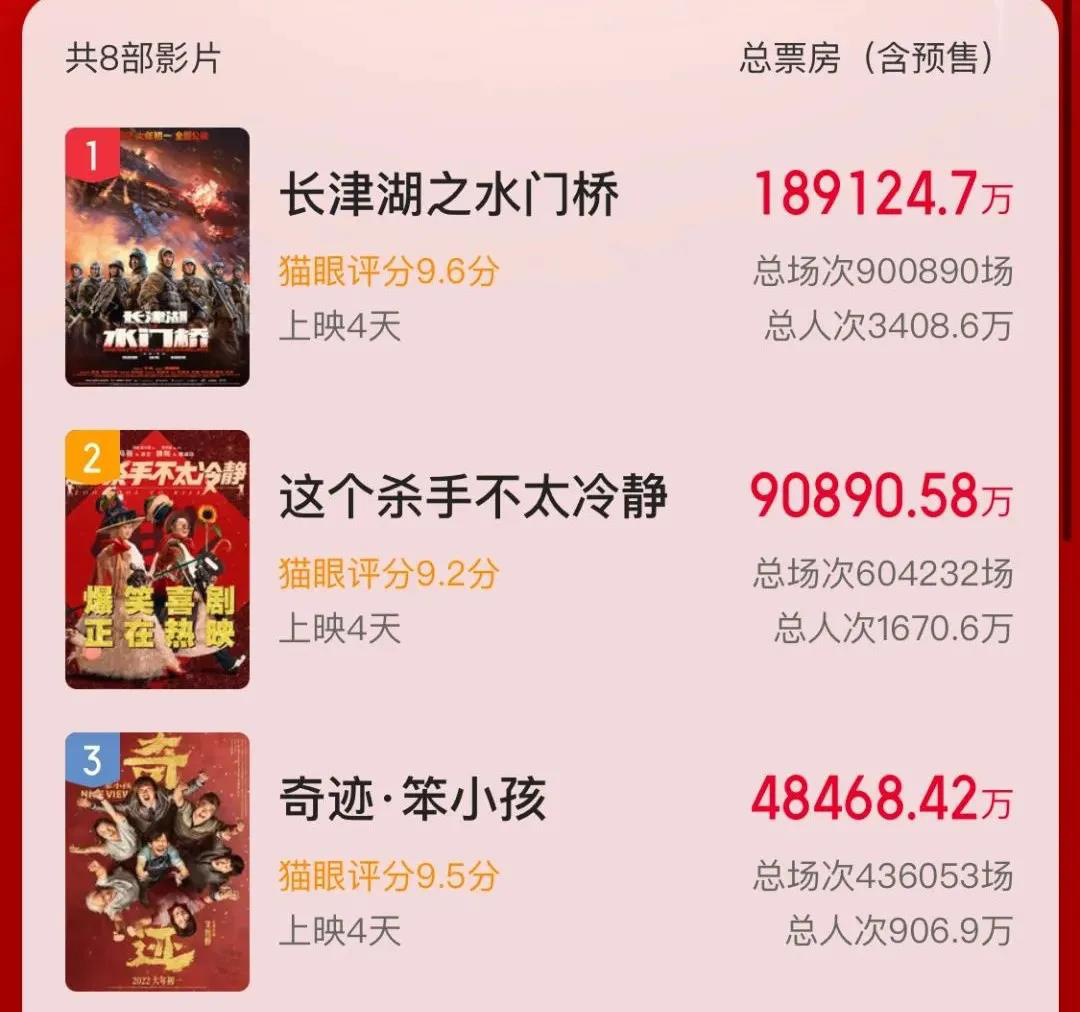Open the 长津湖之水门桥 movie entry

click(x=449, y=194)
